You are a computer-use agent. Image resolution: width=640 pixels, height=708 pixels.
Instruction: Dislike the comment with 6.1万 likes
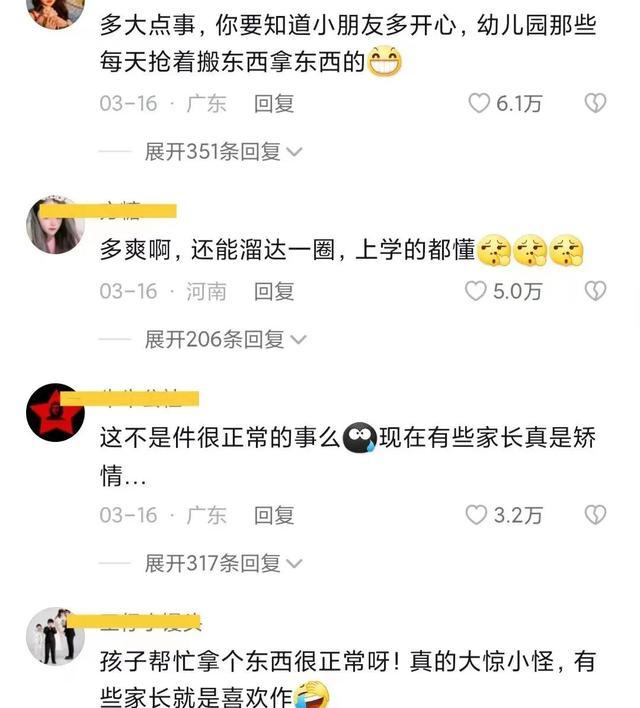point(595,103)
